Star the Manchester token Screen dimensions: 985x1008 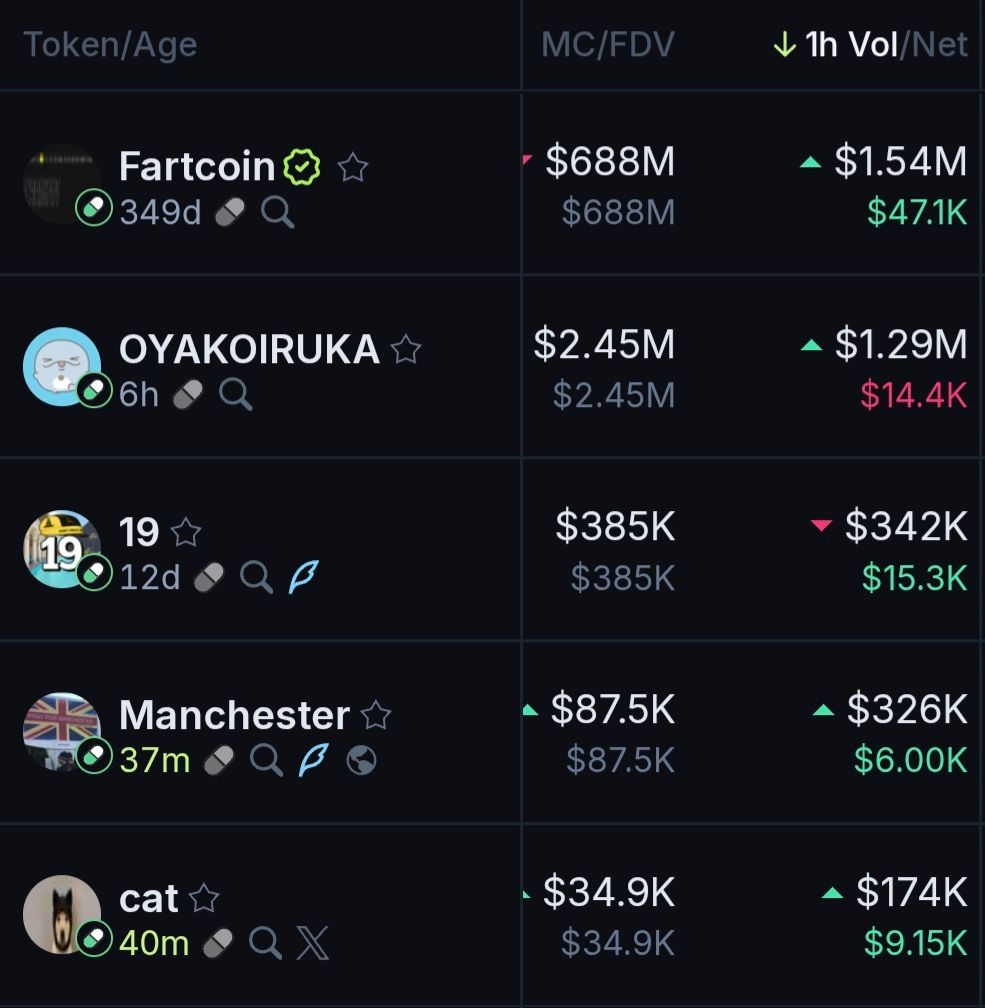coord(376,715)
